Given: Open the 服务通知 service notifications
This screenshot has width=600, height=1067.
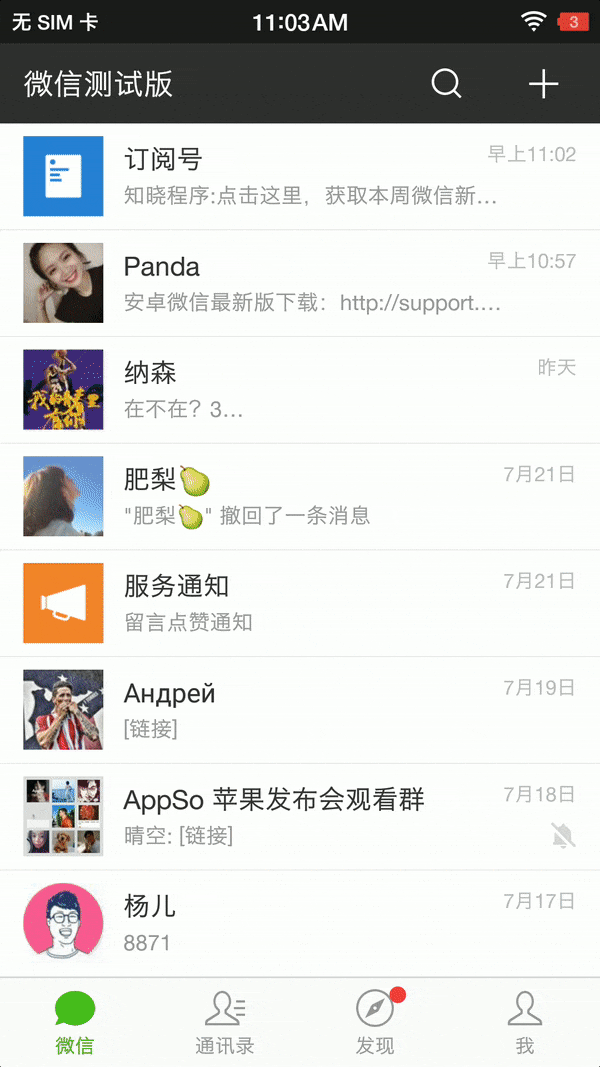Looking at the screenshot, I should (300, 603).
